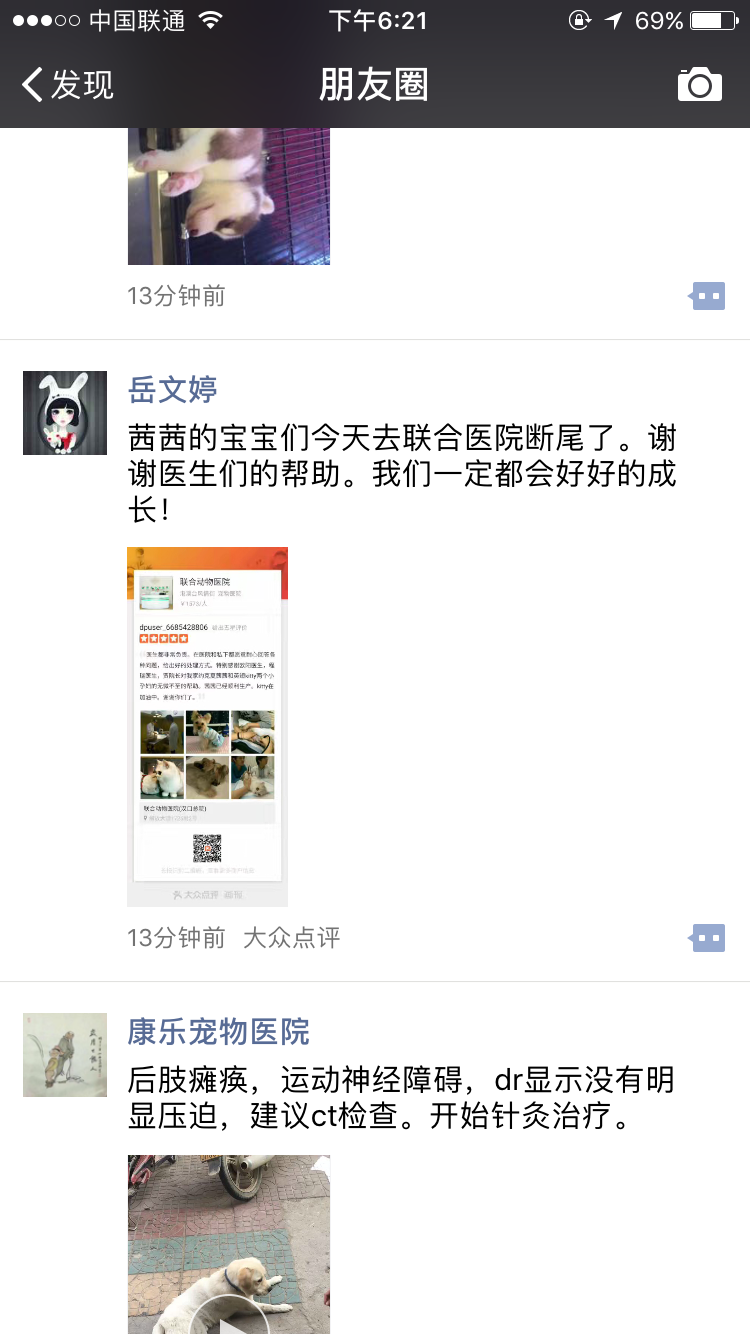This screenshot has width=750, height=1334.
Task: Go back to the 发现 page
Action: pyautogui.click(x=68, y=85)
